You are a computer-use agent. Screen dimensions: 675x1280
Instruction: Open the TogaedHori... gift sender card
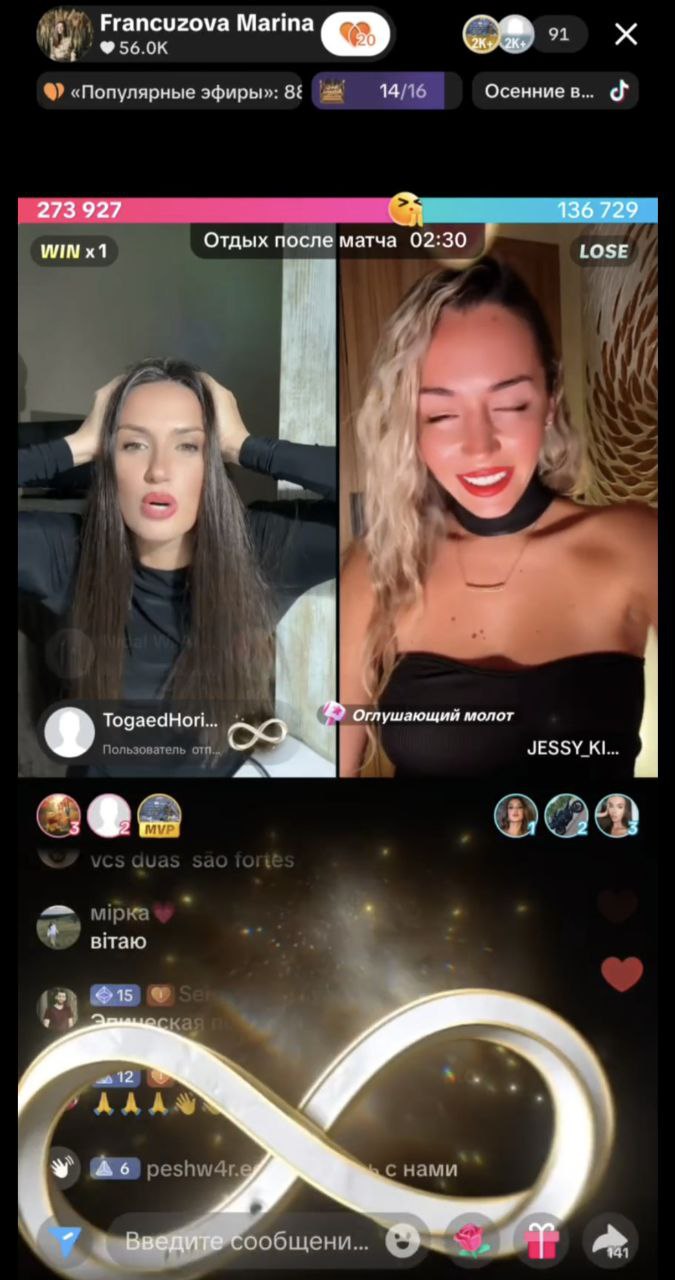140,732
